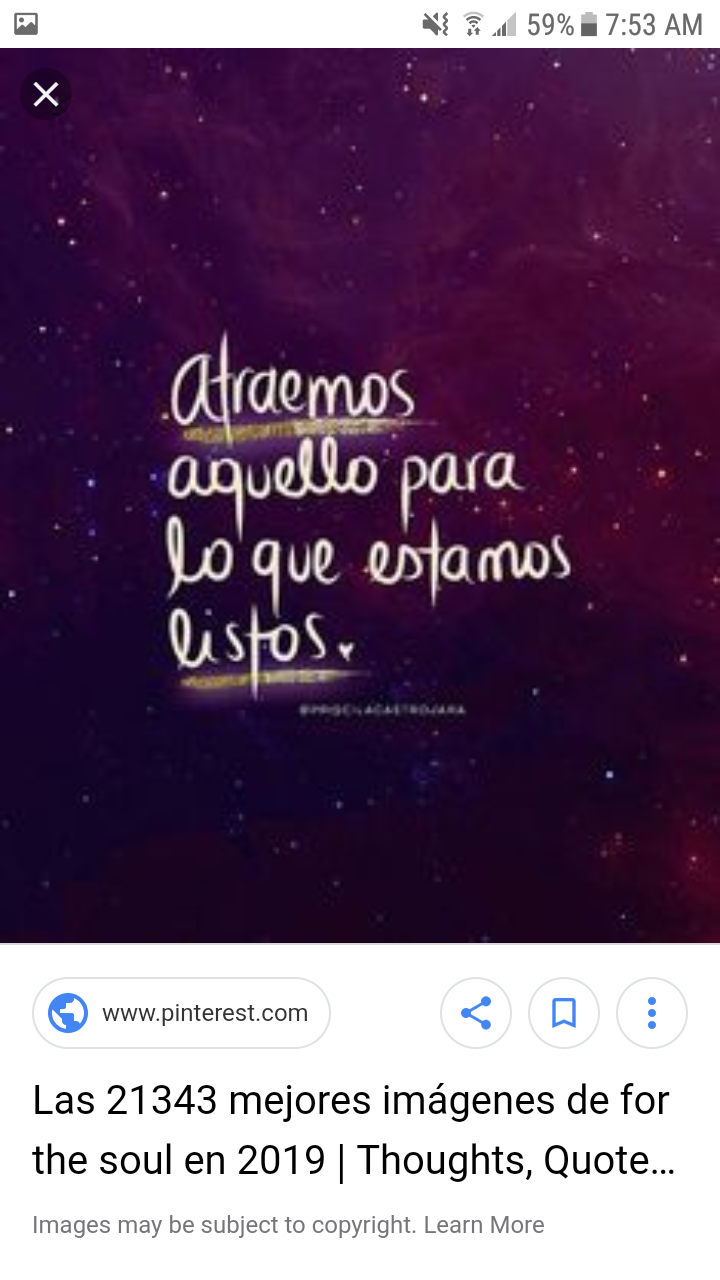Tap the pinterest.com pill-shaped source button

(x=181, y=1012)
